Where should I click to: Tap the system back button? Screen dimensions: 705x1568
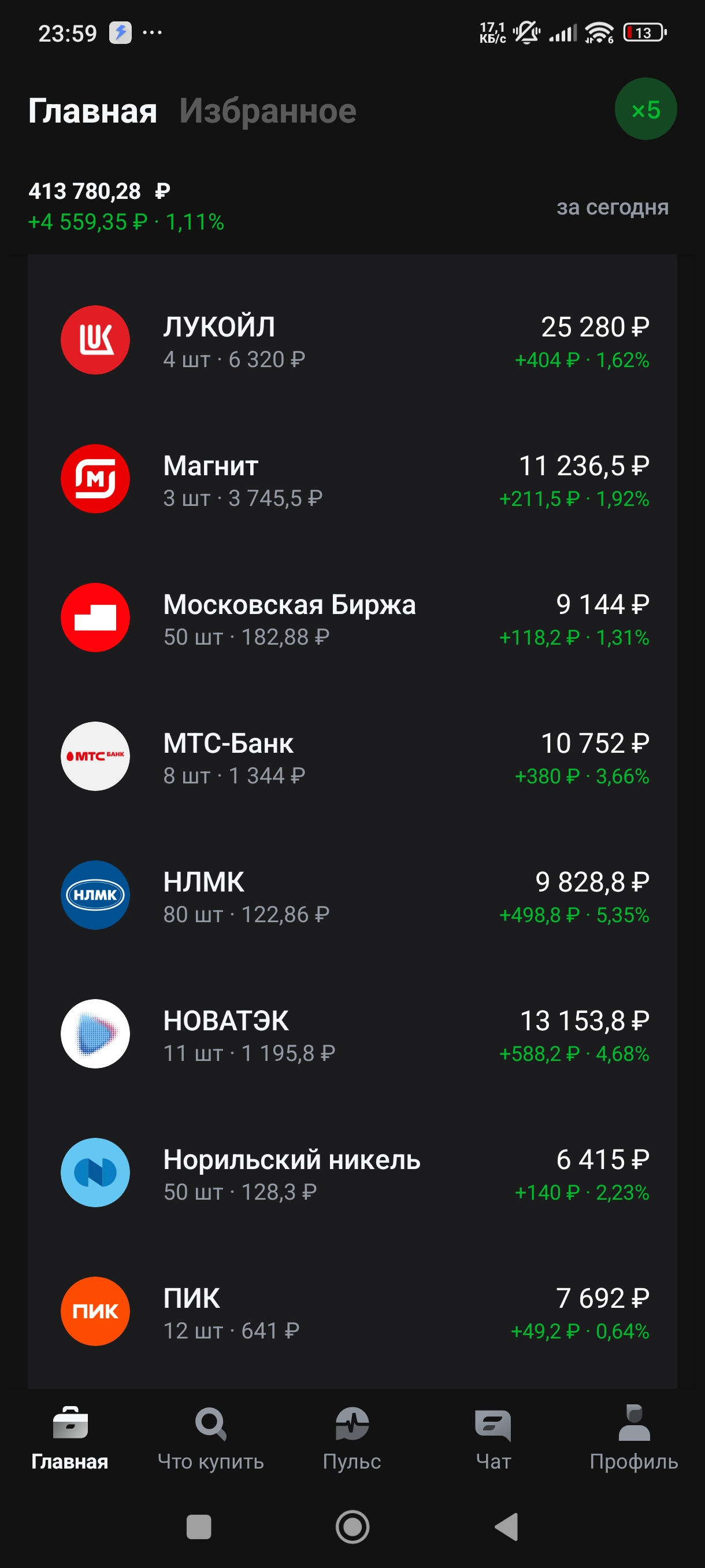click(x=507, y=1526)
